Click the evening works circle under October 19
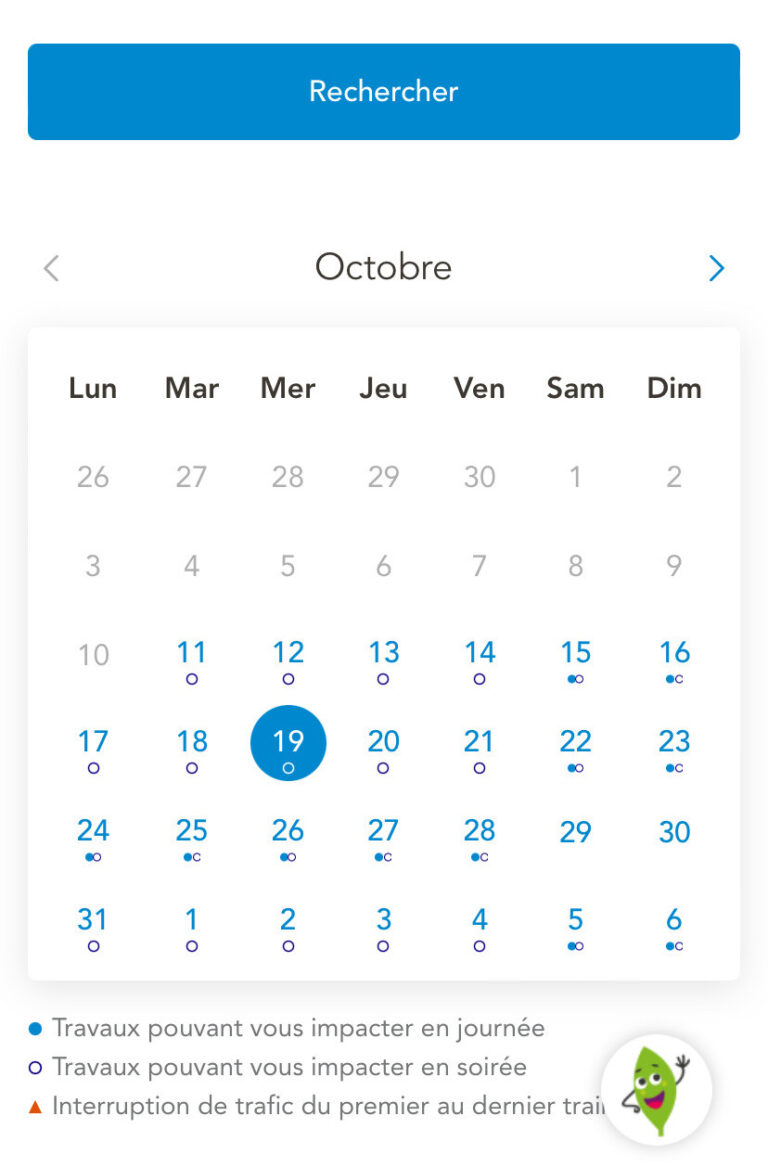768x1167 pixels. tap(288, 769)
